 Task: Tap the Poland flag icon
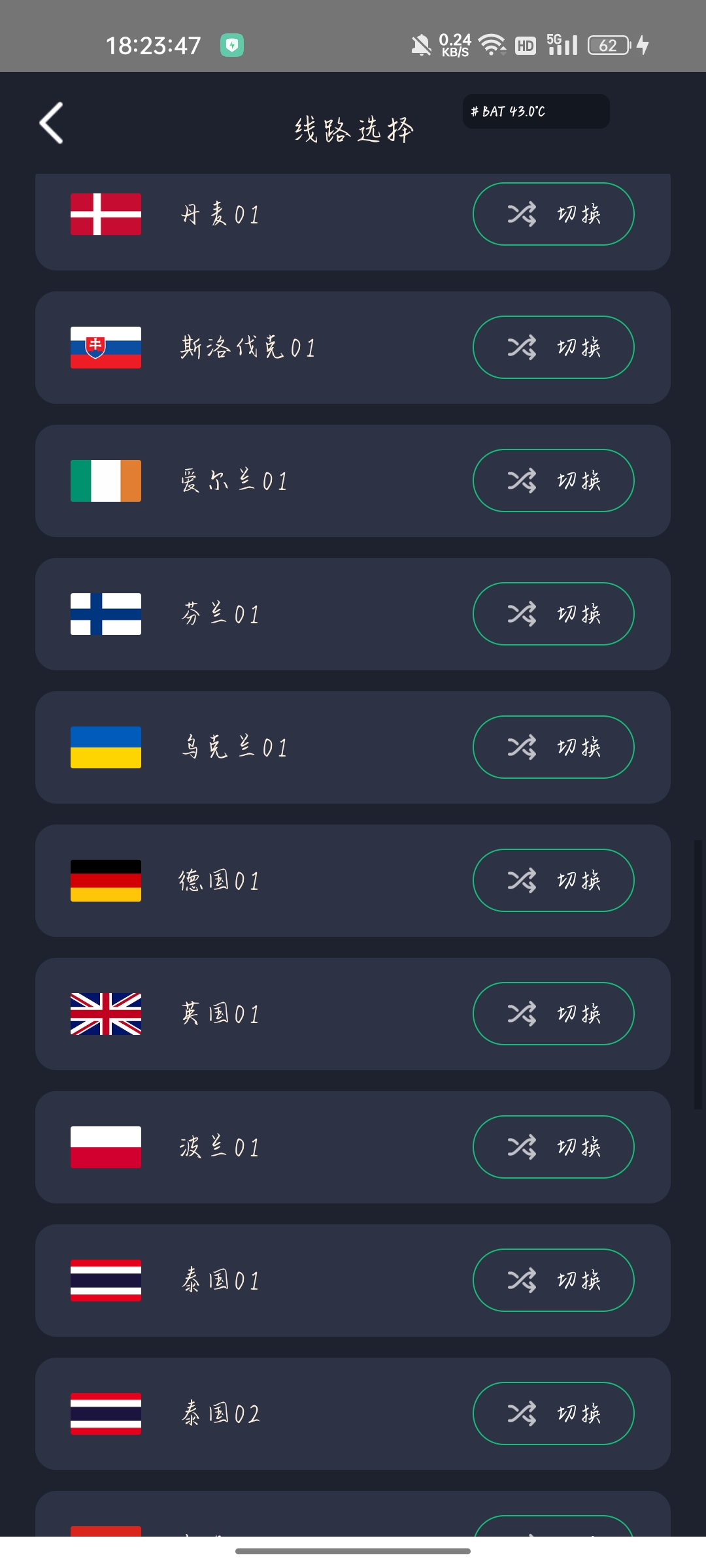105,1147
